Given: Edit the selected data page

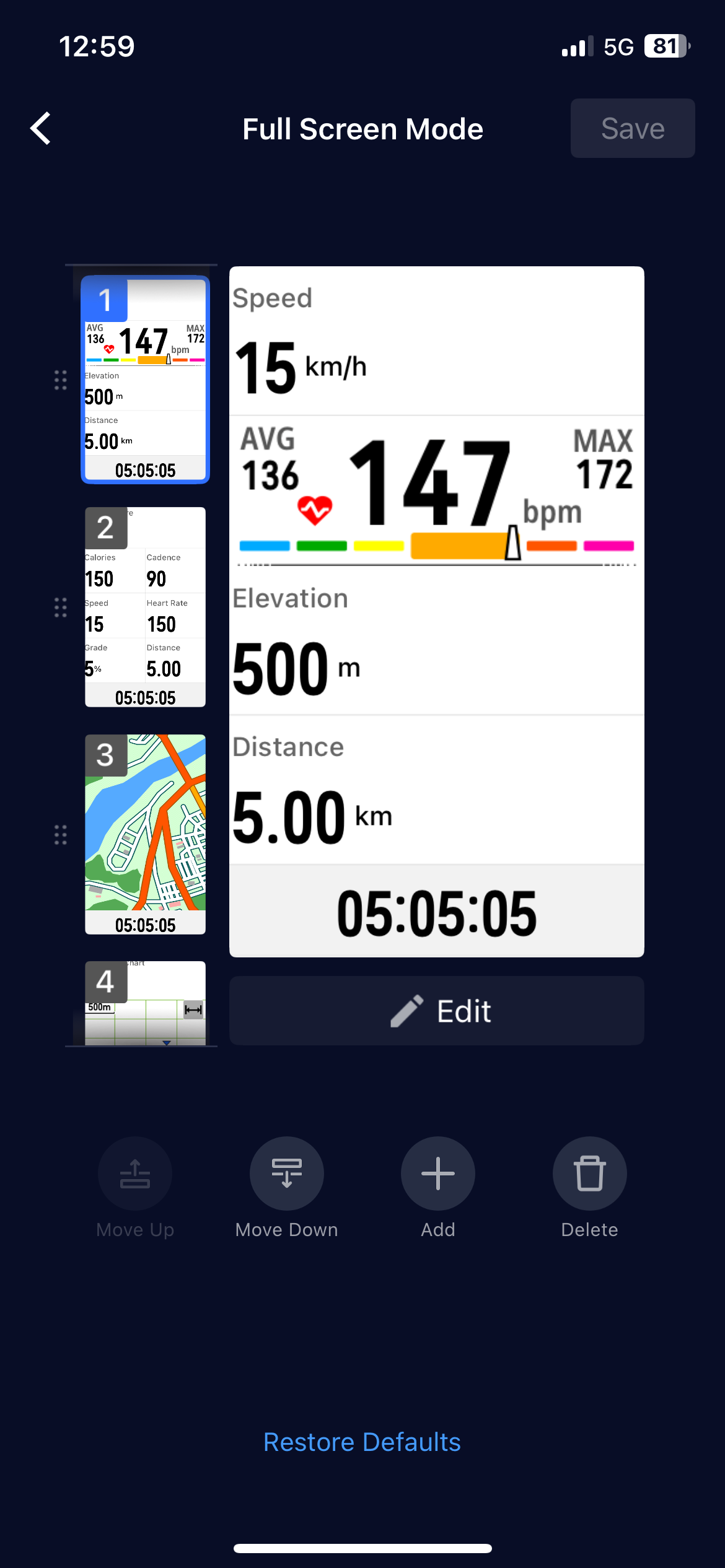Looking at the screenshot, I should 436,1011.
